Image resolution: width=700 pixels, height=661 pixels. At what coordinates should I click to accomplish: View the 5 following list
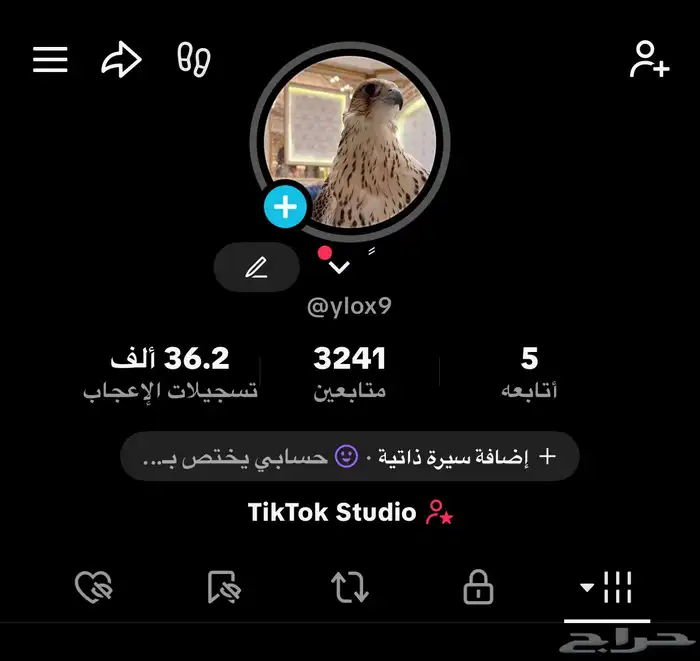[529, 372]
